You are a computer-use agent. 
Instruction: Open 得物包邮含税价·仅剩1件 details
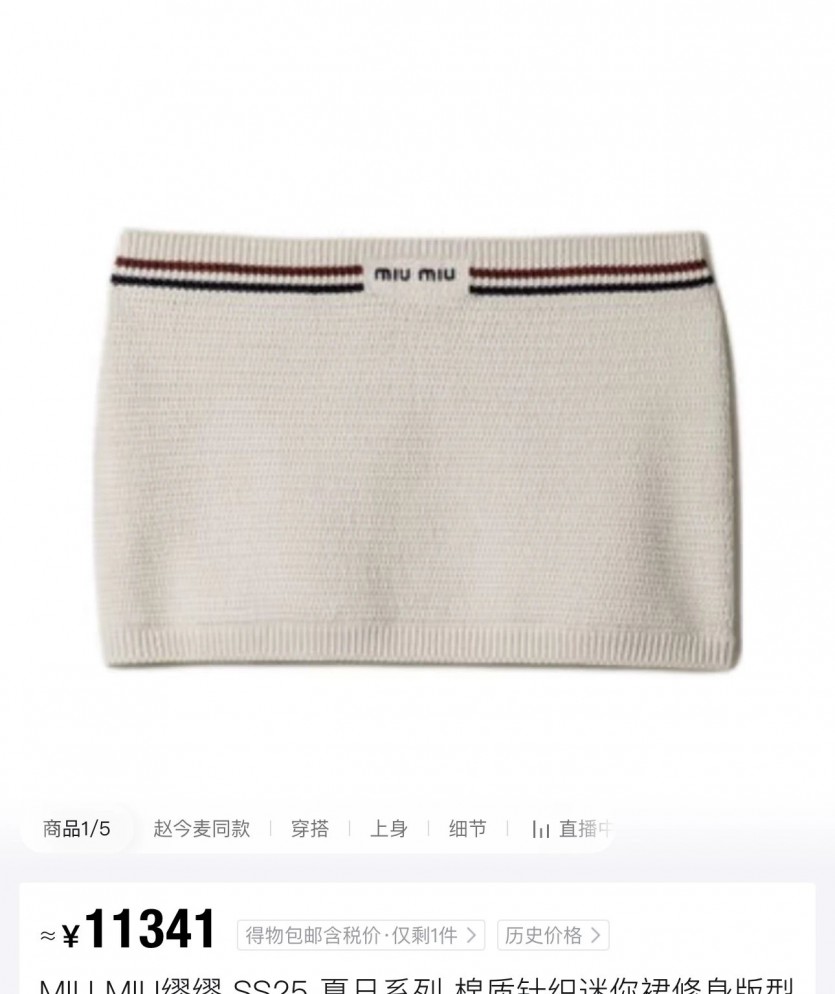click(x=360, y=936)
